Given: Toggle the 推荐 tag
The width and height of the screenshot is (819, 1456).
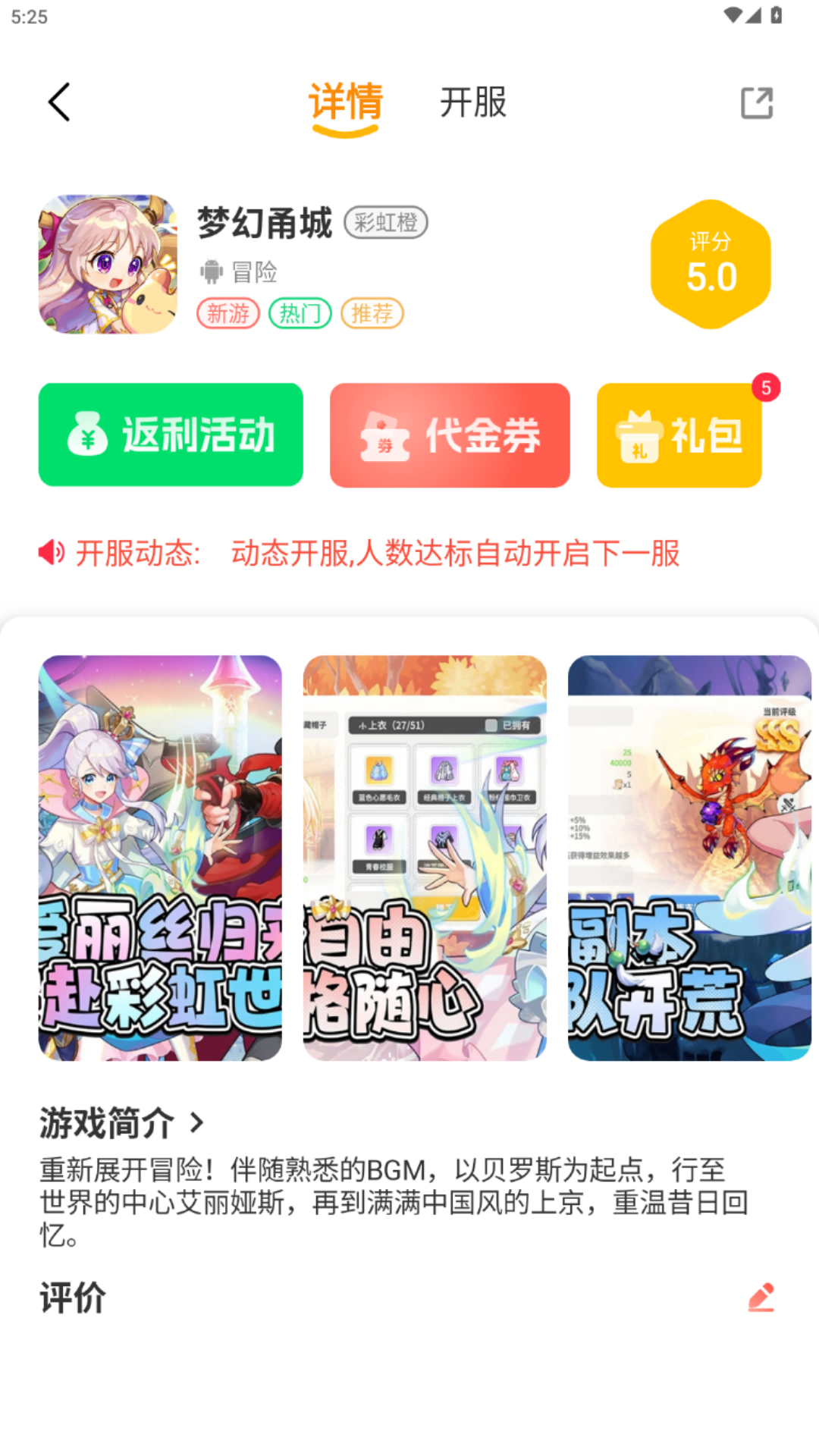Looking at the screenshot, I should tap(372, 313).
